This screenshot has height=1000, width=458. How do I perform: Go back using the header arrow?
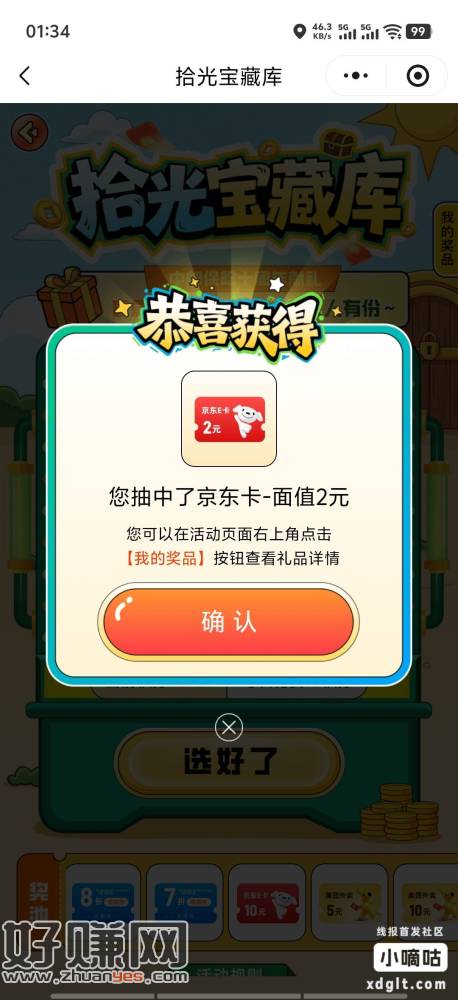pyautogui.click(x=24, y=76)
